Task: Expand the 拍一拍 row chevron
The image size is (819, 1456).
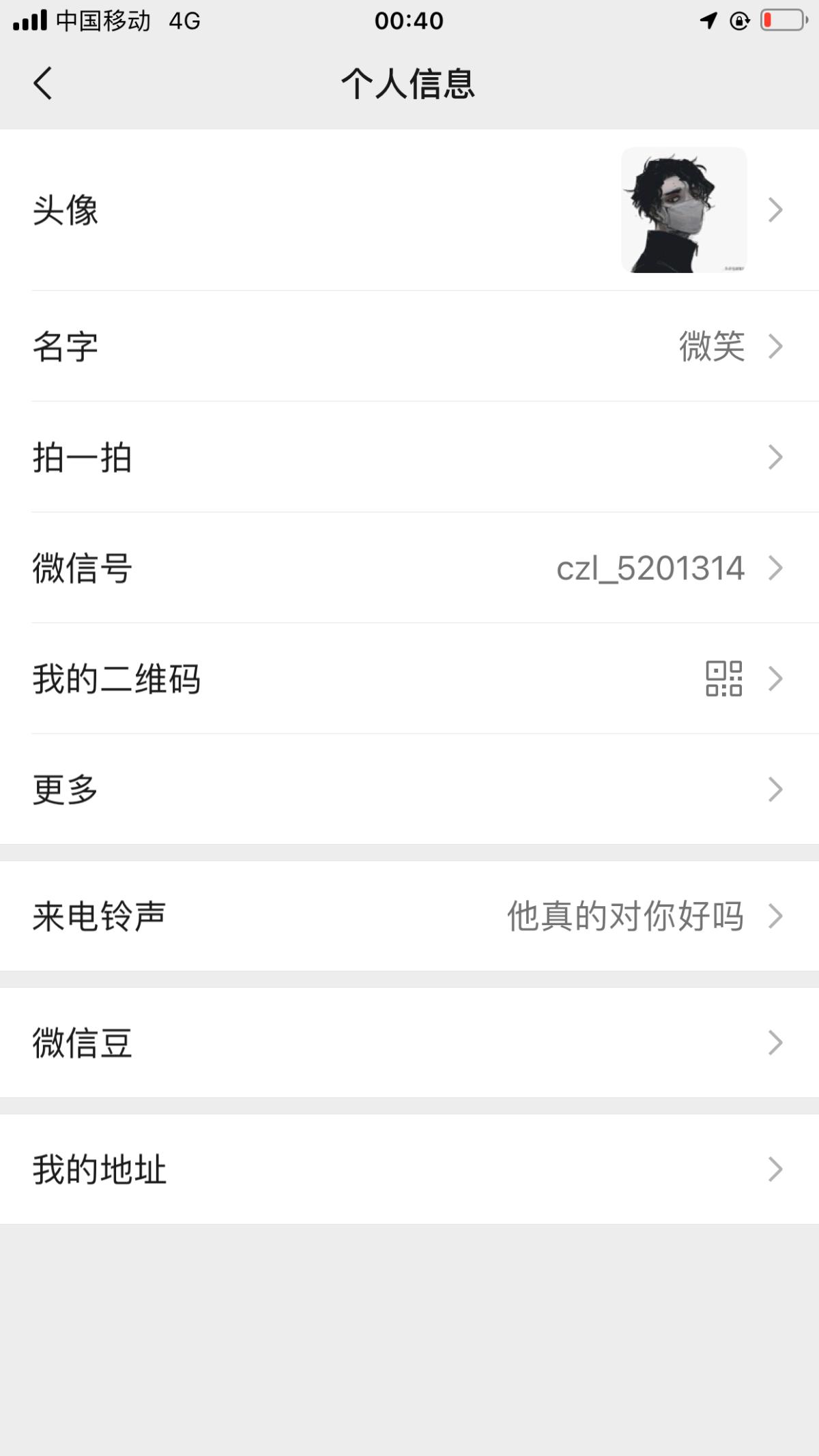Action: [x=775, y=458]
